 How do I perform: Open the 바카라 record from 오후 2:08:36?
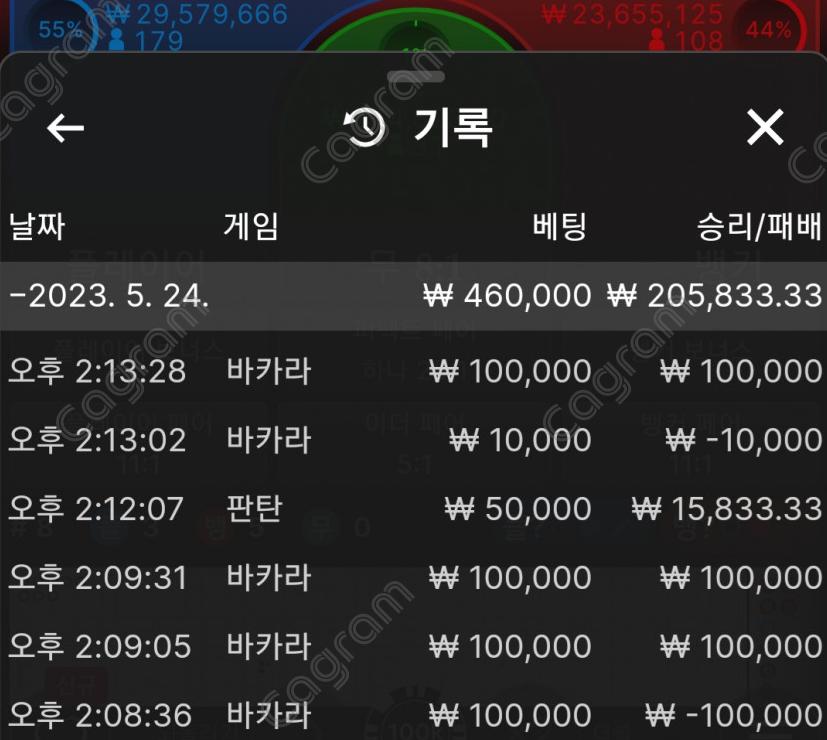click(x=413, y=714)
